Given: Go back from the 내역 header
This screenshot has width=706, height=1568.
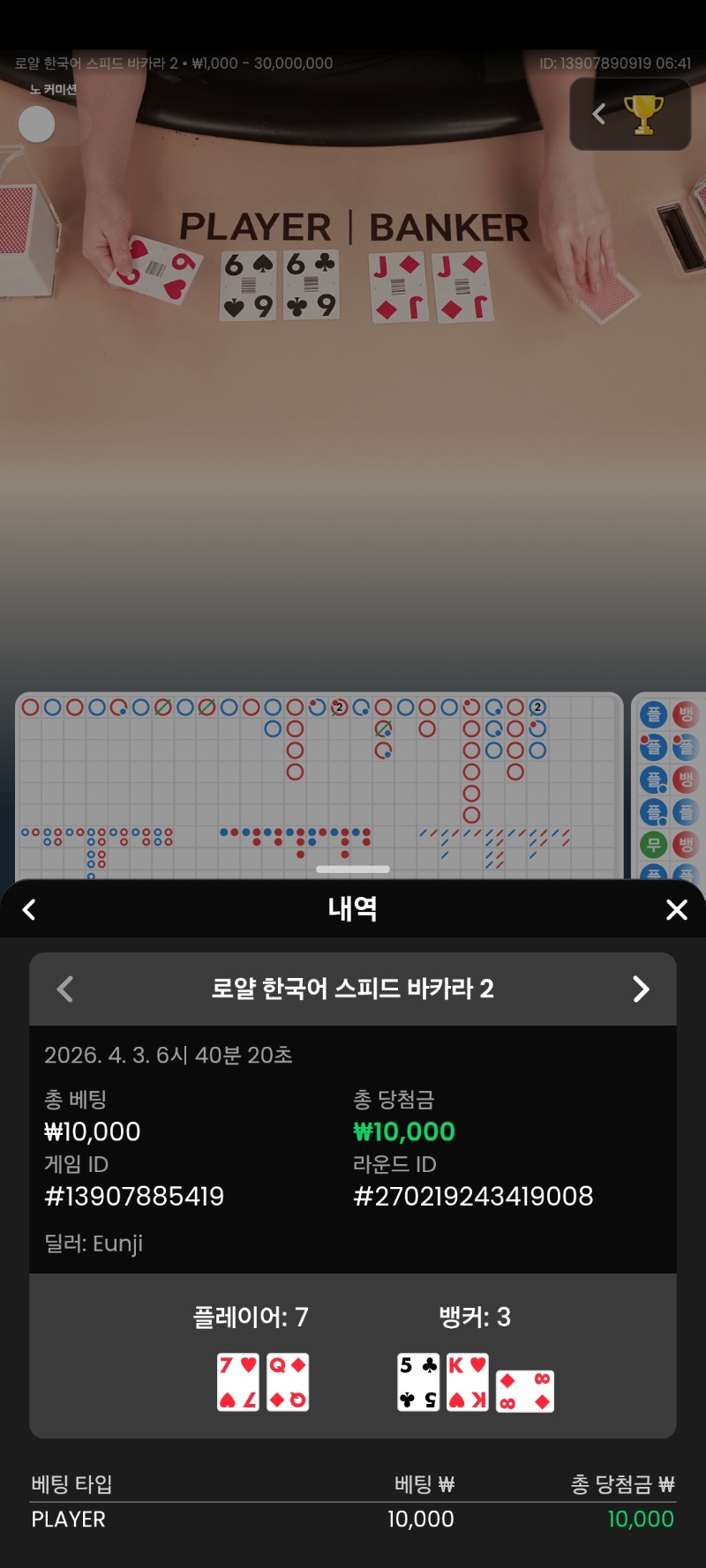Looking at the screenshot, I should click(29, 909).
